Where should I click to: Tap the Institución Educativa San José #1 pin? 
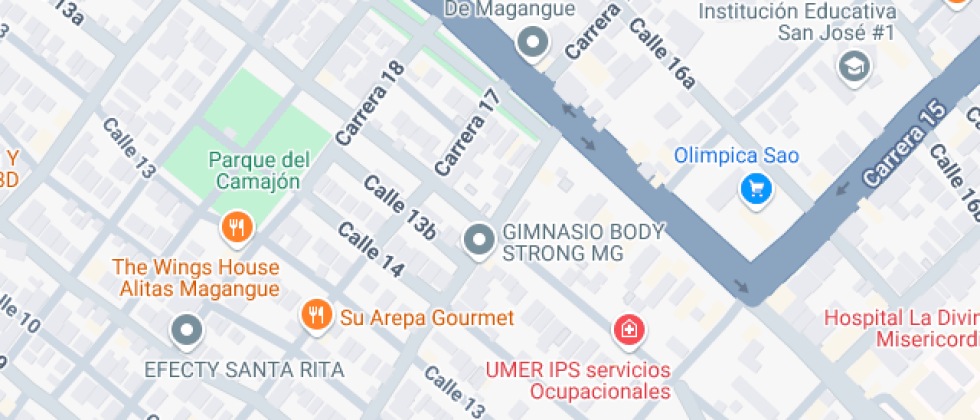pyautogui.click(x=855, y=67)
